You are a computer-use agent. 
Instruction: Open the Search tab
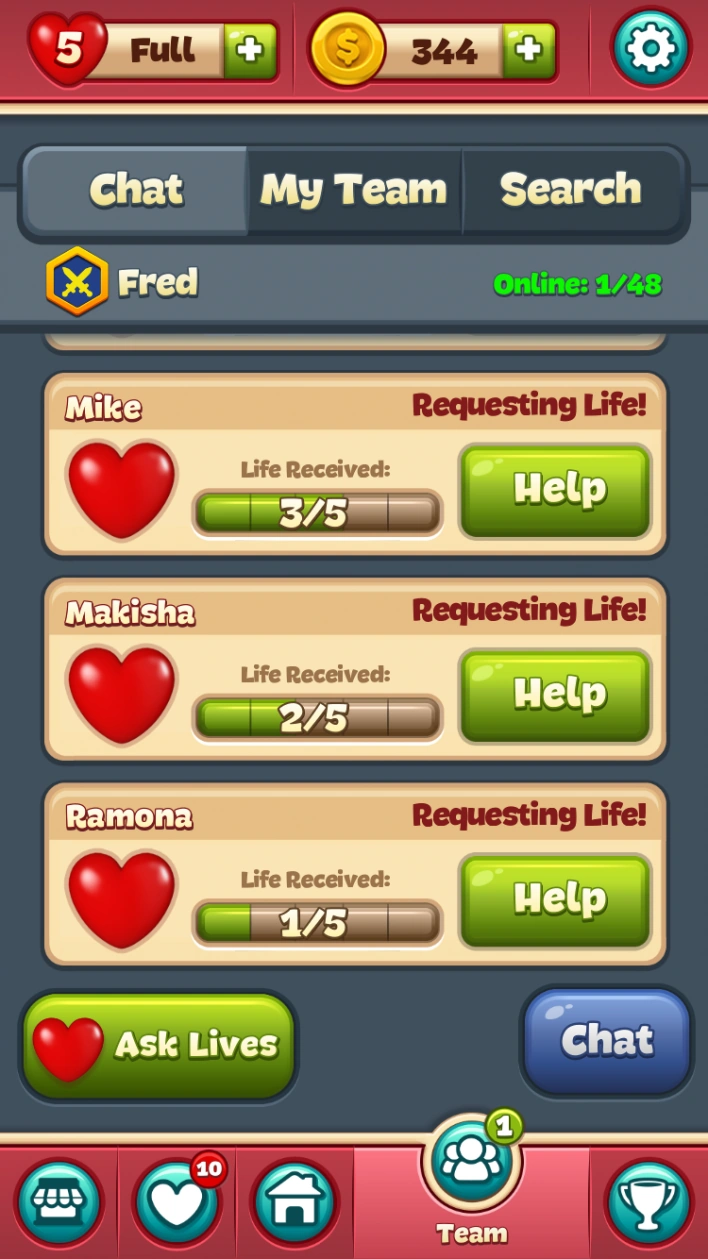click(571, 190)
